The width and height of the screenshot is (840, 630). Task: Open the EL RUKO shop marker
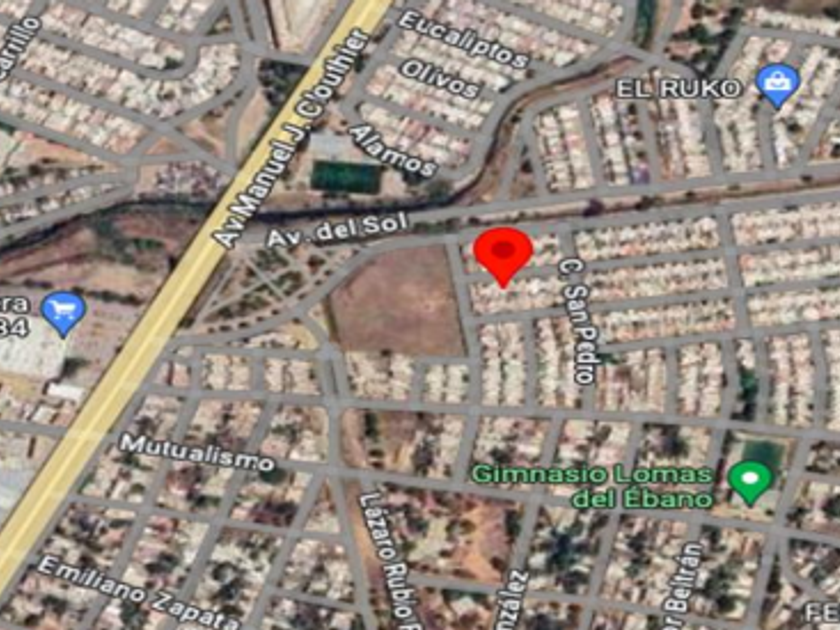tap(778, 86)
